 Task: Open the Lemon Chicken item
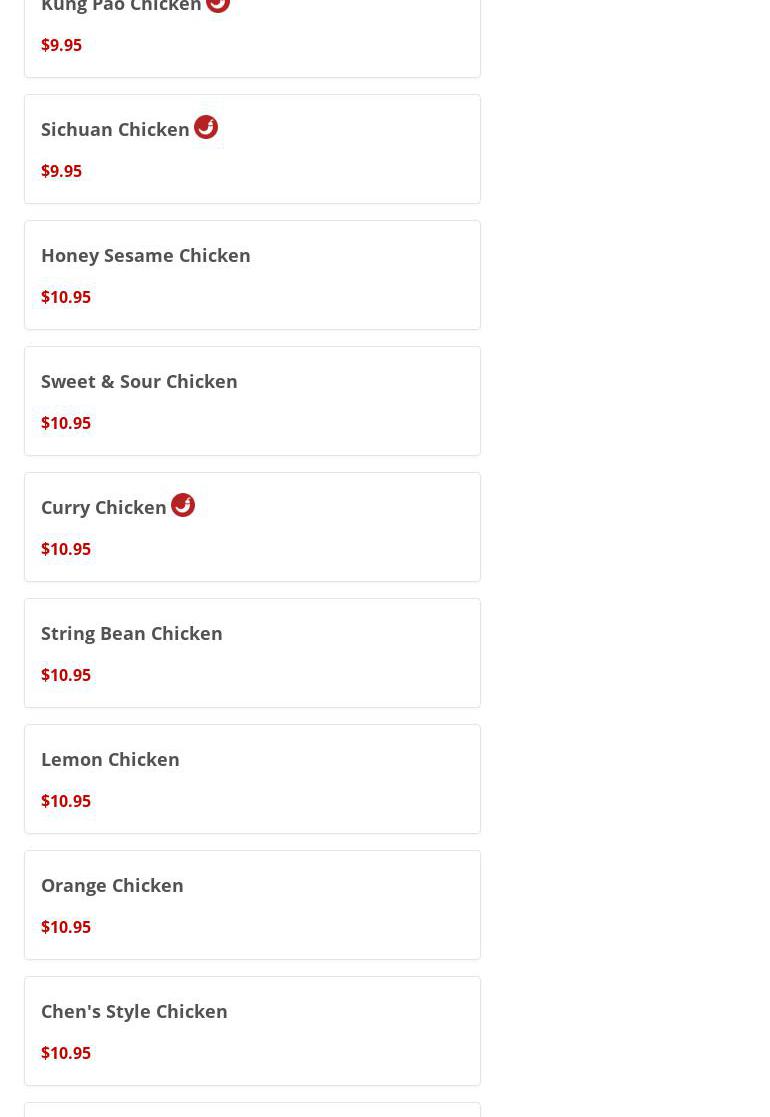[x=252, y=779]
